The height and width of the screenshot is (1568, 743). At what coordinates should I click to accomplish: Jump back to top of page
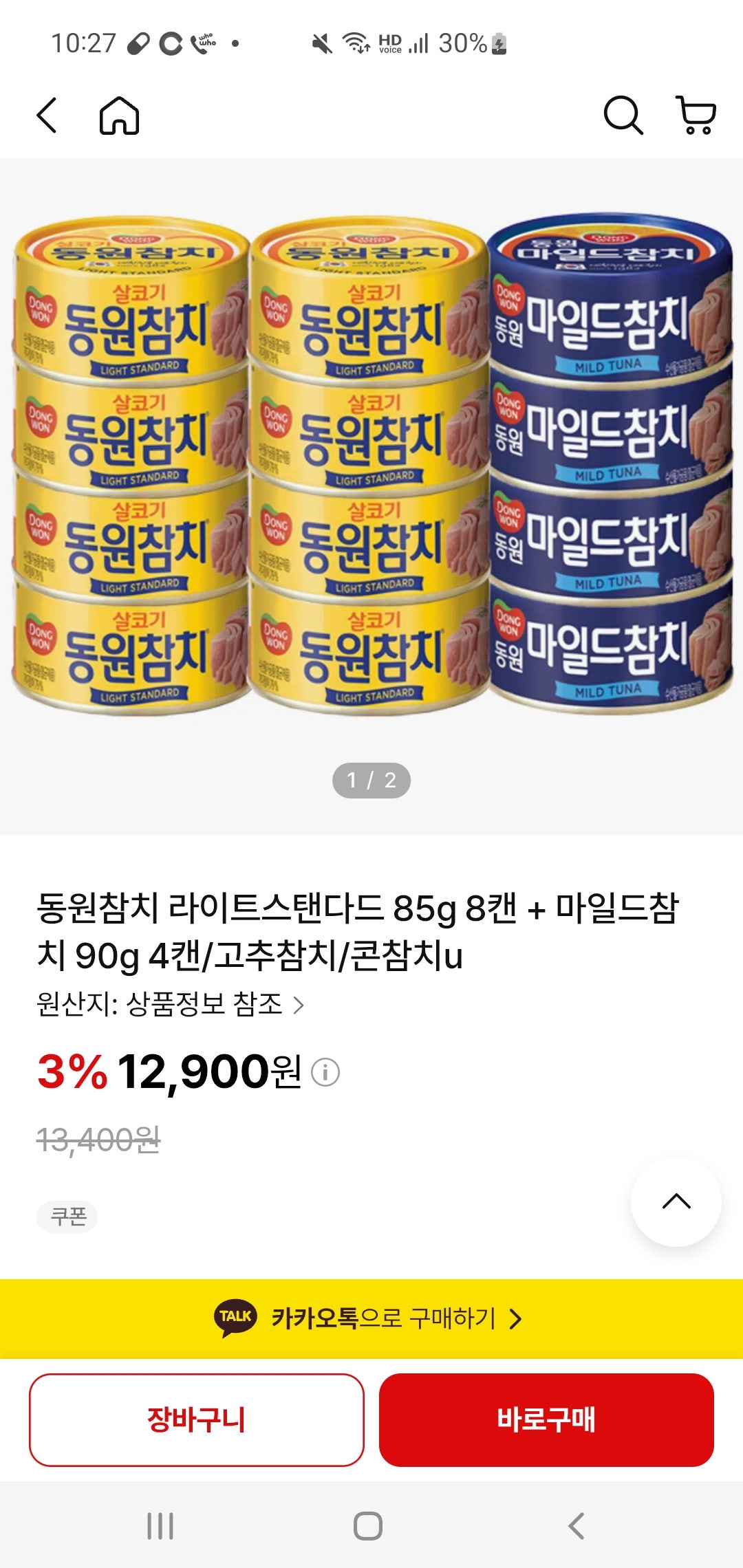point(676,1201)
